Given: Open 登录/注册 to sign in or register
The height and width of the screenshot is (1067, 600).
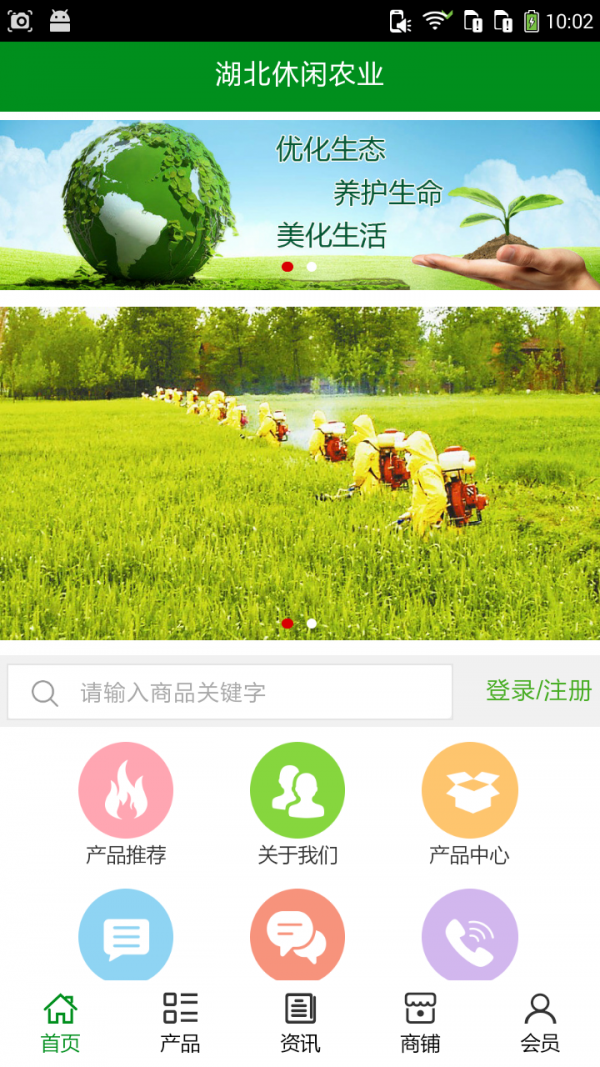Looking at the screenshot, I should coord(538,690).
